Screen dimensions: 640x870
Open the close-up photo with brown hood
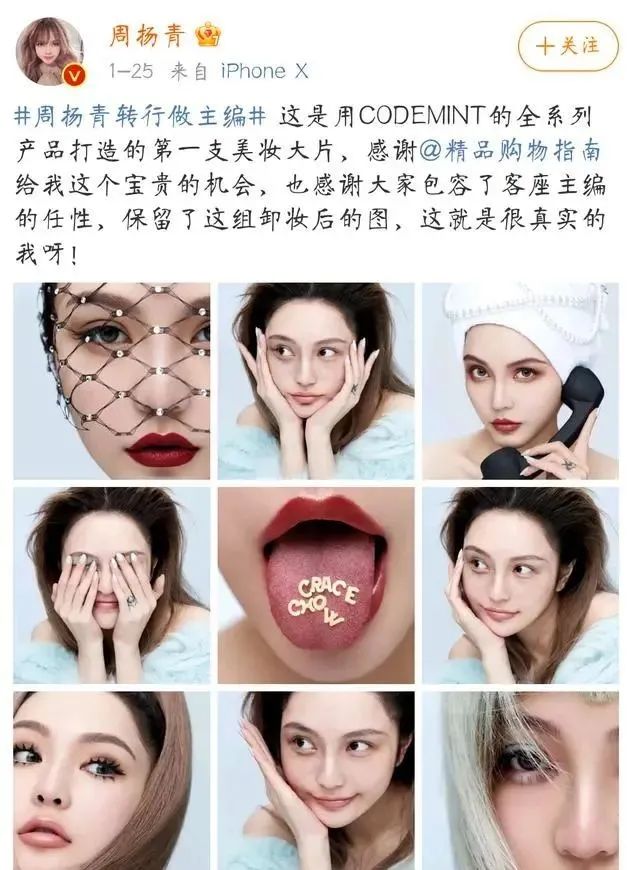pyautogui.click(x=112, y=780)
